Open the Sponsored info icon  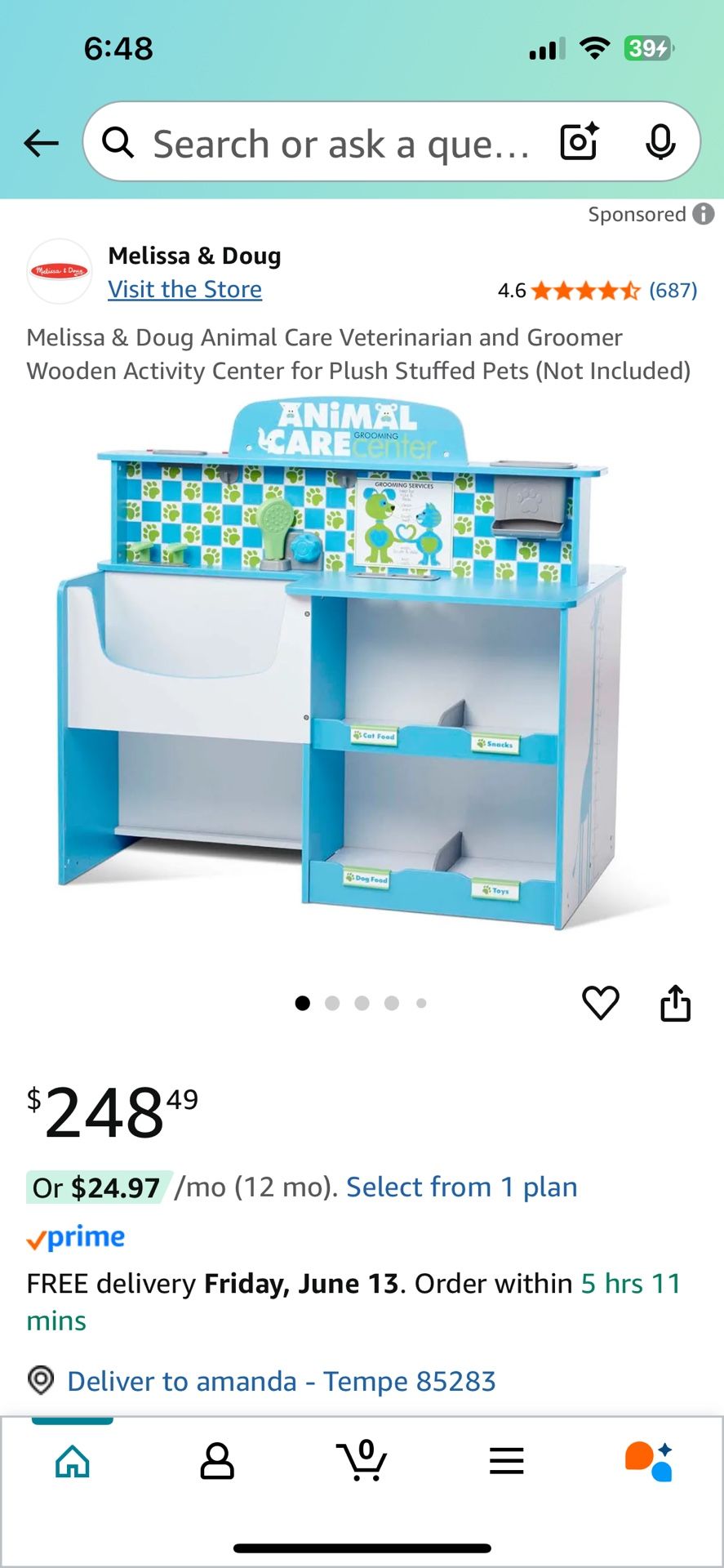[x=704, y=214]
